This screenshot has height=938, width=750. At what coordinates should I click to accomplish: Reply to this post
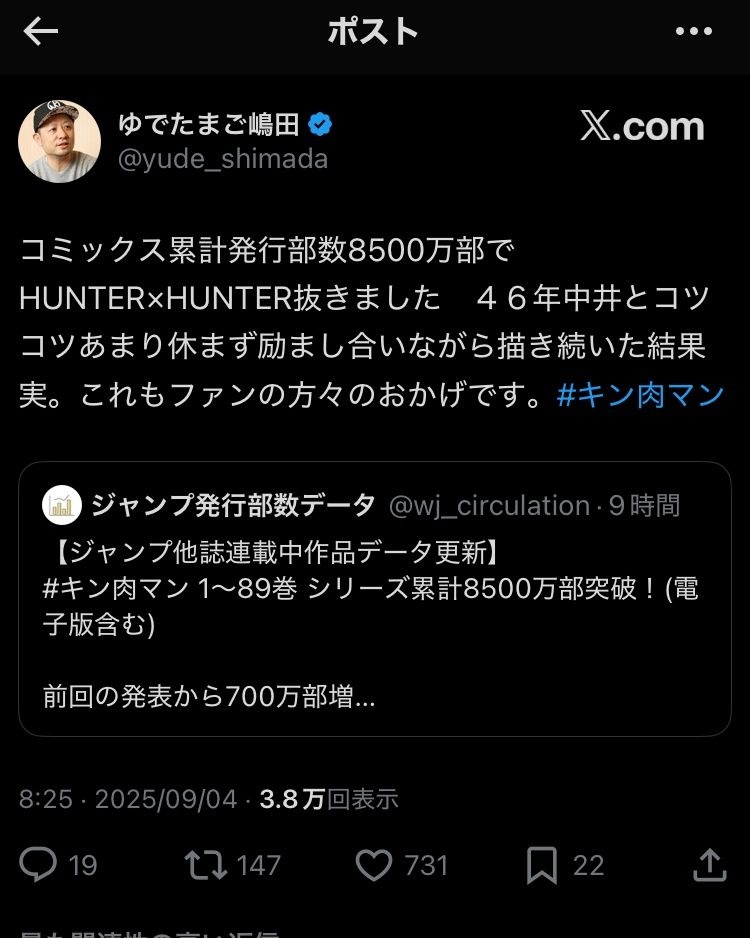(x=39, y=864)
